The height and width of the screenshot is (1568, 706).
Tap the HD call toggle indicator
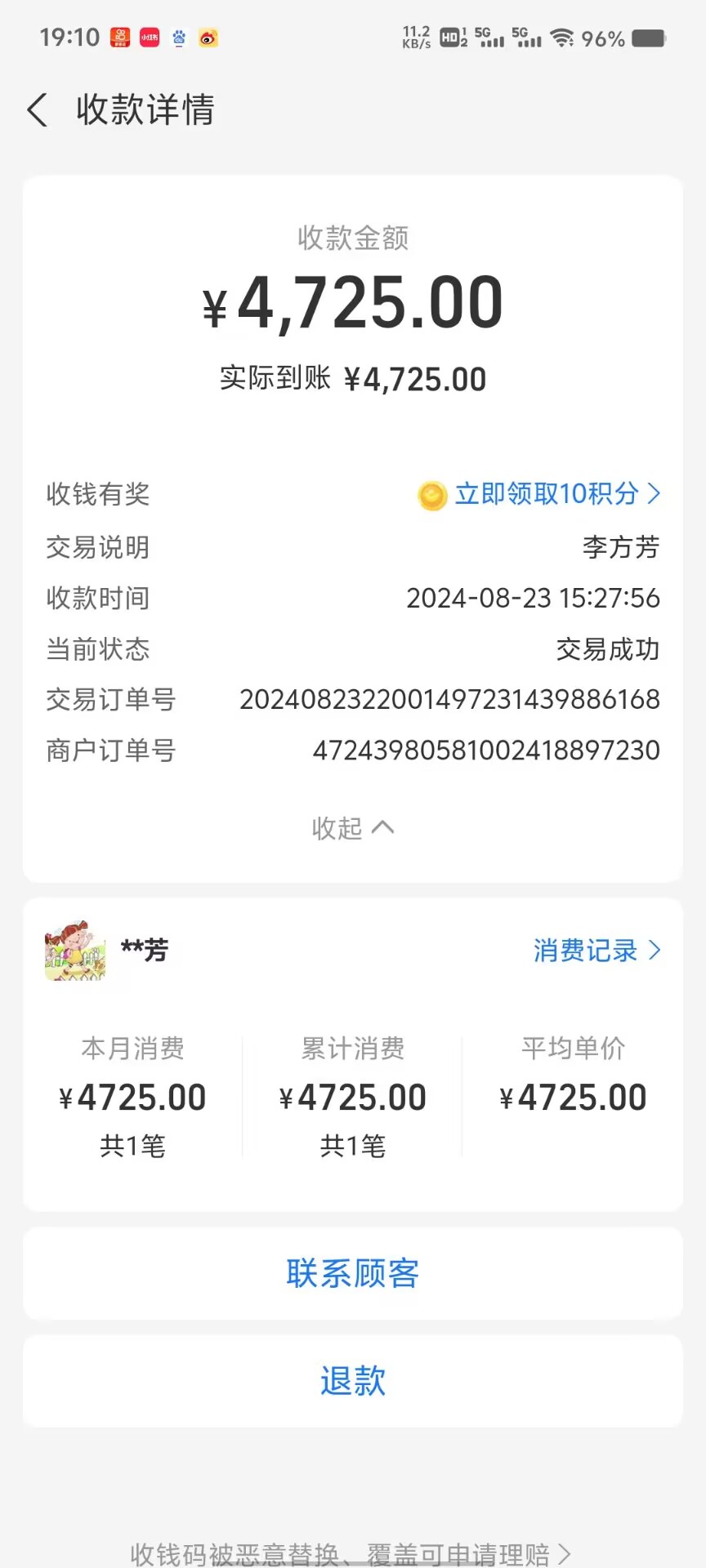pos(451,38)
